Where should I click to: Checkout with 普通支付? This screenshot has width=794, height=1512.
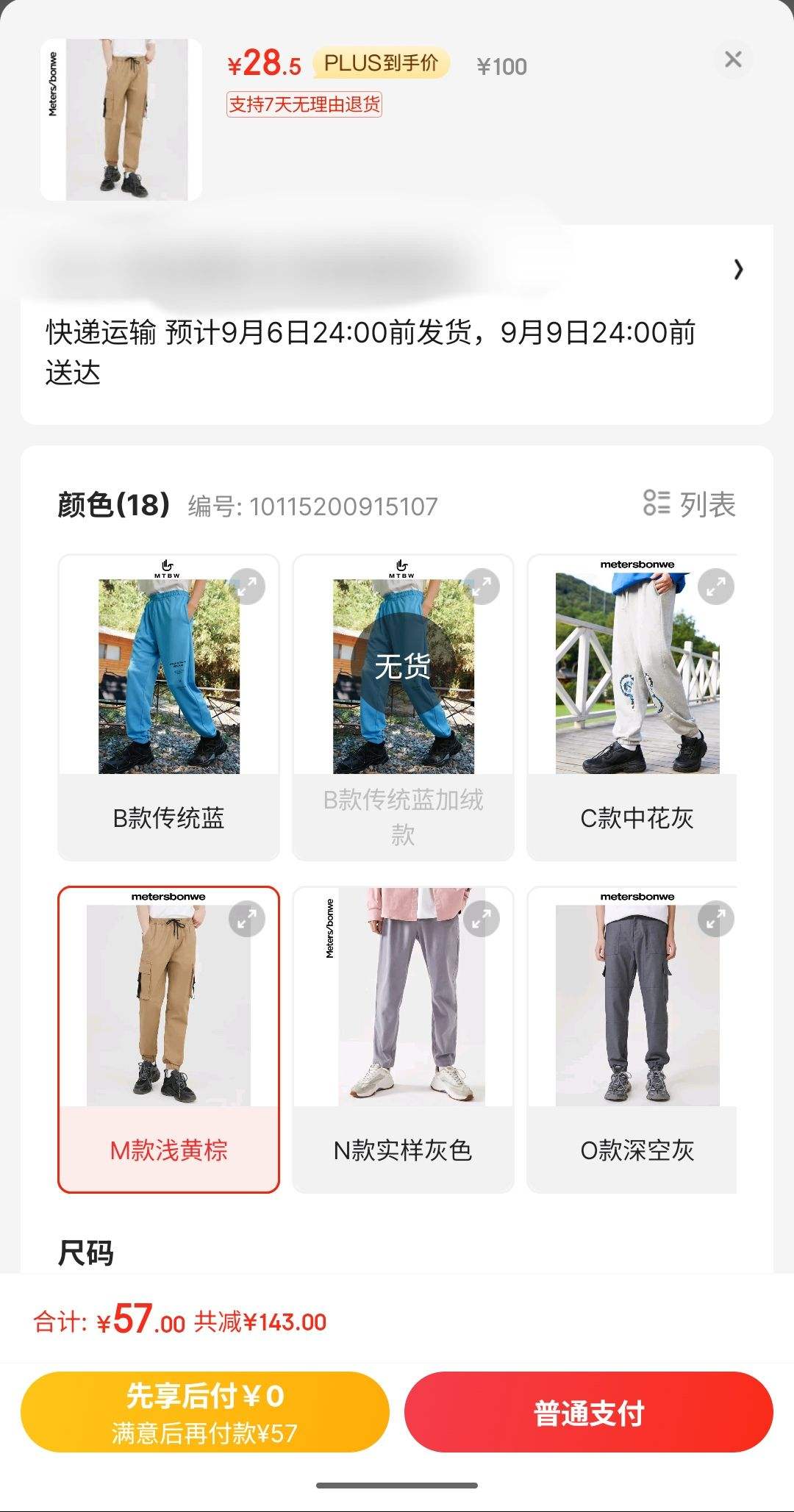[x=588, y=1412]
